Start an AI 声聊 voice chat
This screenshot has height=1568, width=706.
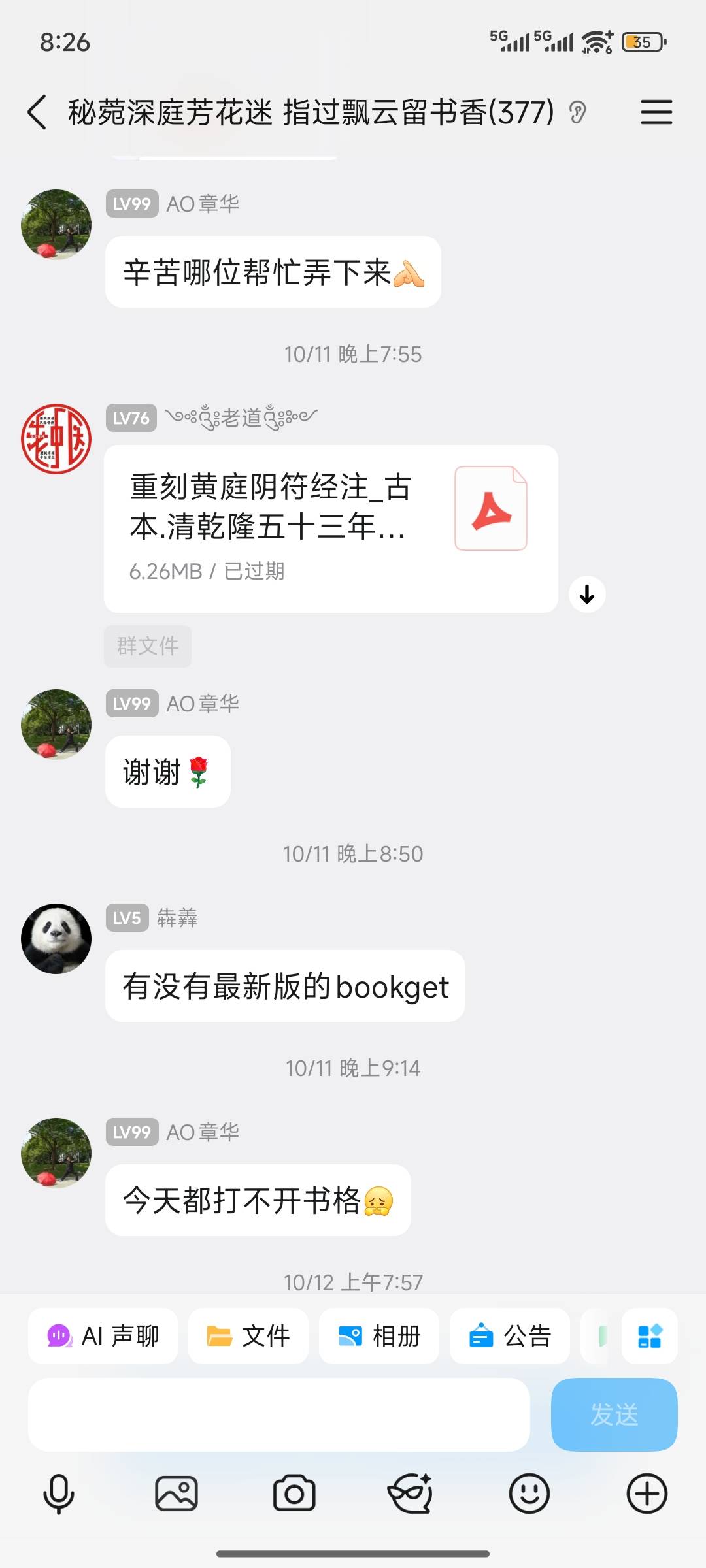tap(103, 1336)
